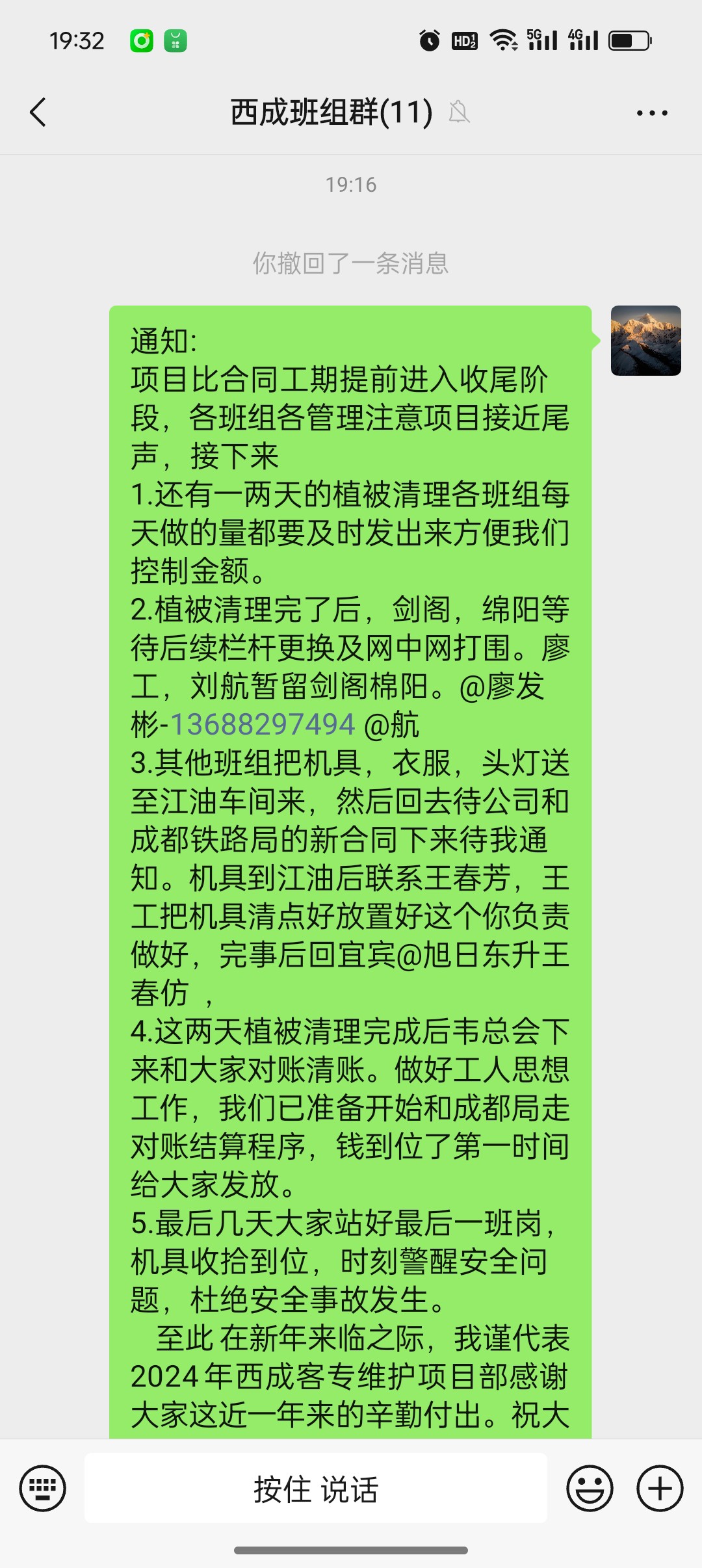702x1568 pixels.
Task: Tap the phone number 13688297494
Action: 263,724
